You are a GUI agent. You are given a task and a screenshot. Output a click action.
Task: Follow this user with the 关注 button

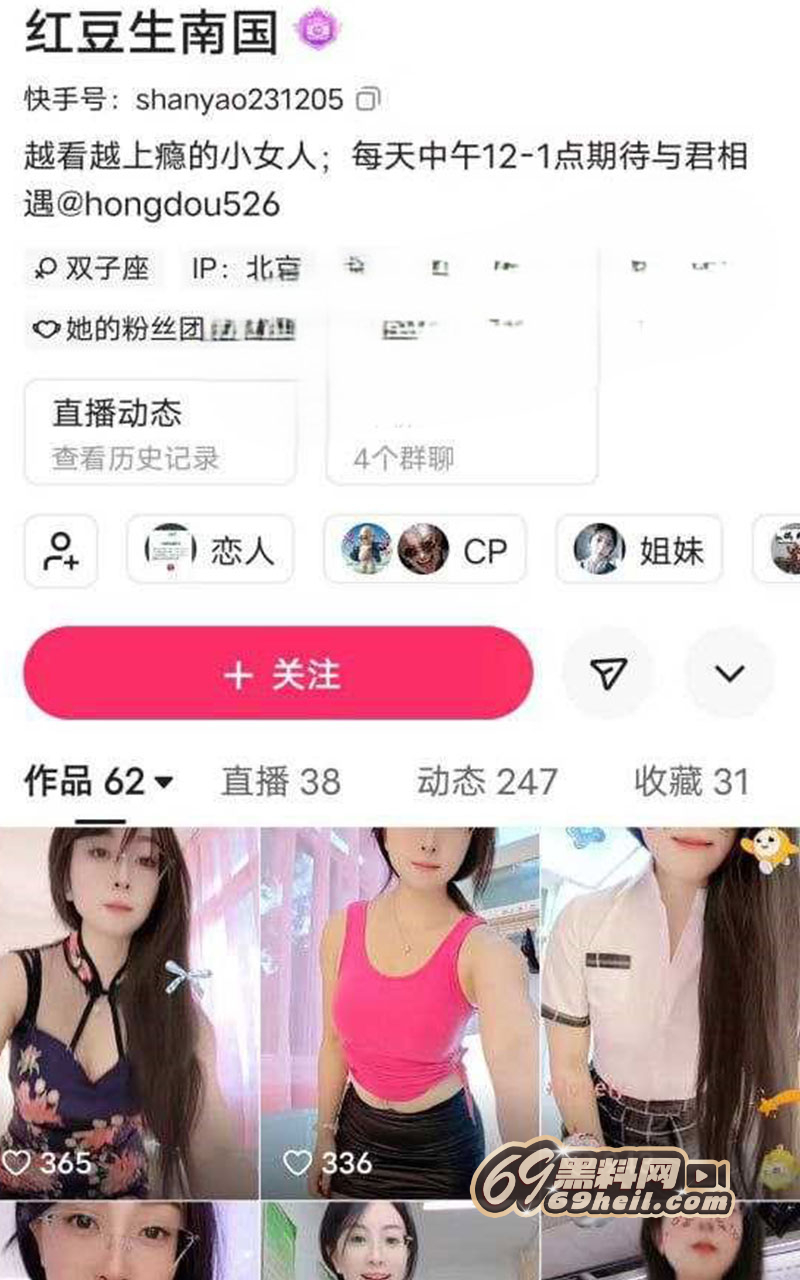tap(278, 674)
